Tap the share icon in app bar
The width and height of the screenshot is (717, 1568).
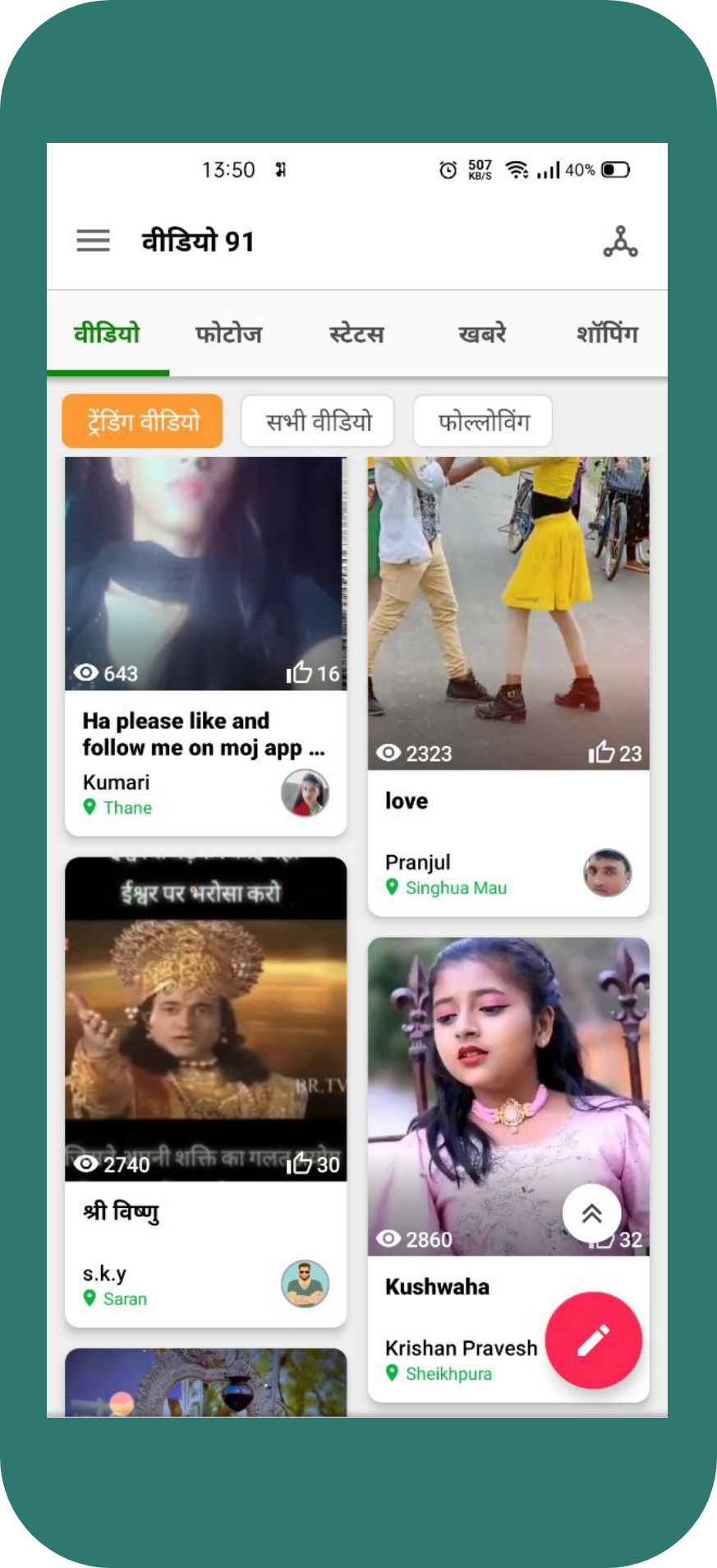pos(620,242)
